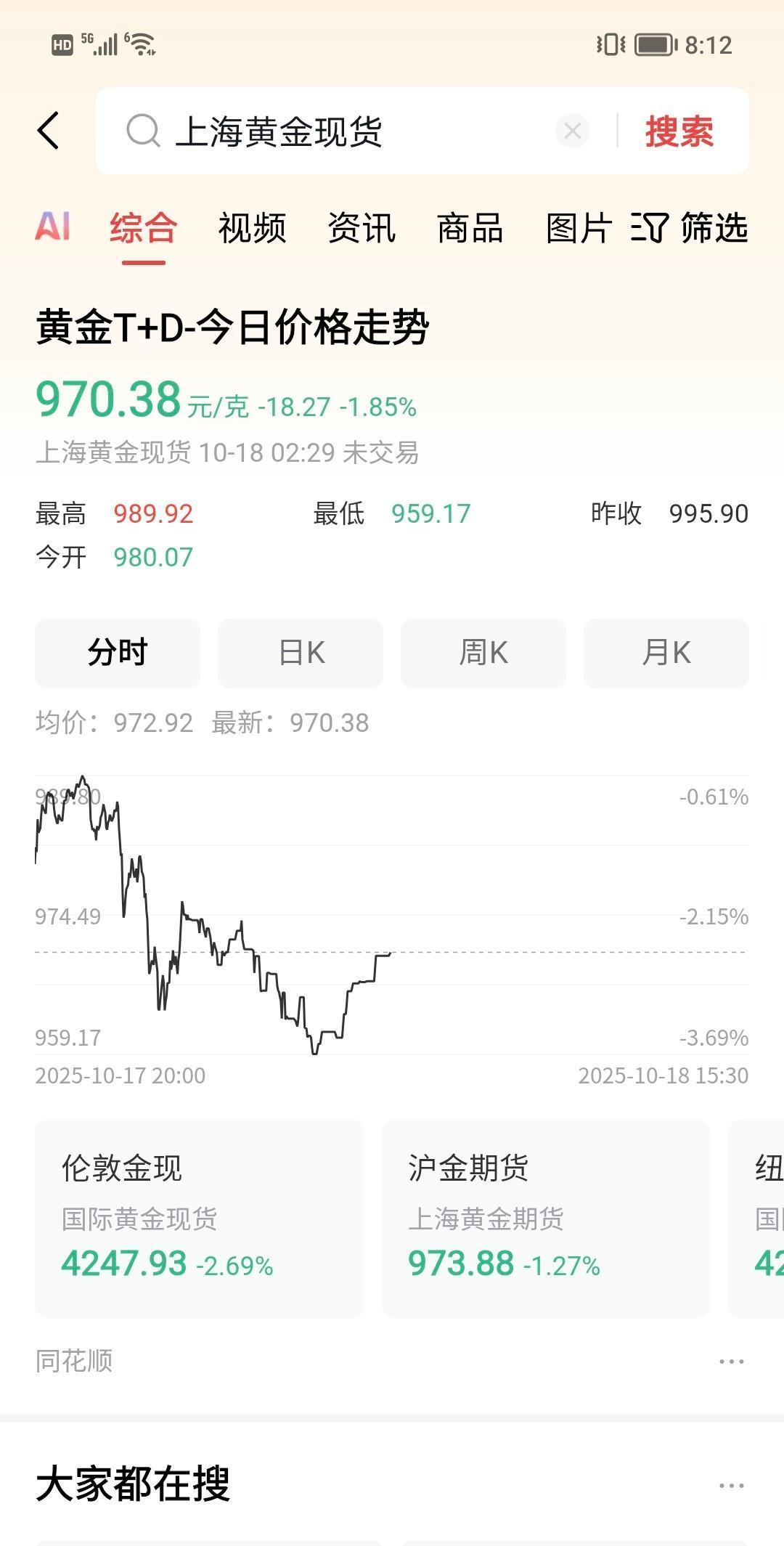
Task: Show the 周K chart
Action: [x=483, y=653]
